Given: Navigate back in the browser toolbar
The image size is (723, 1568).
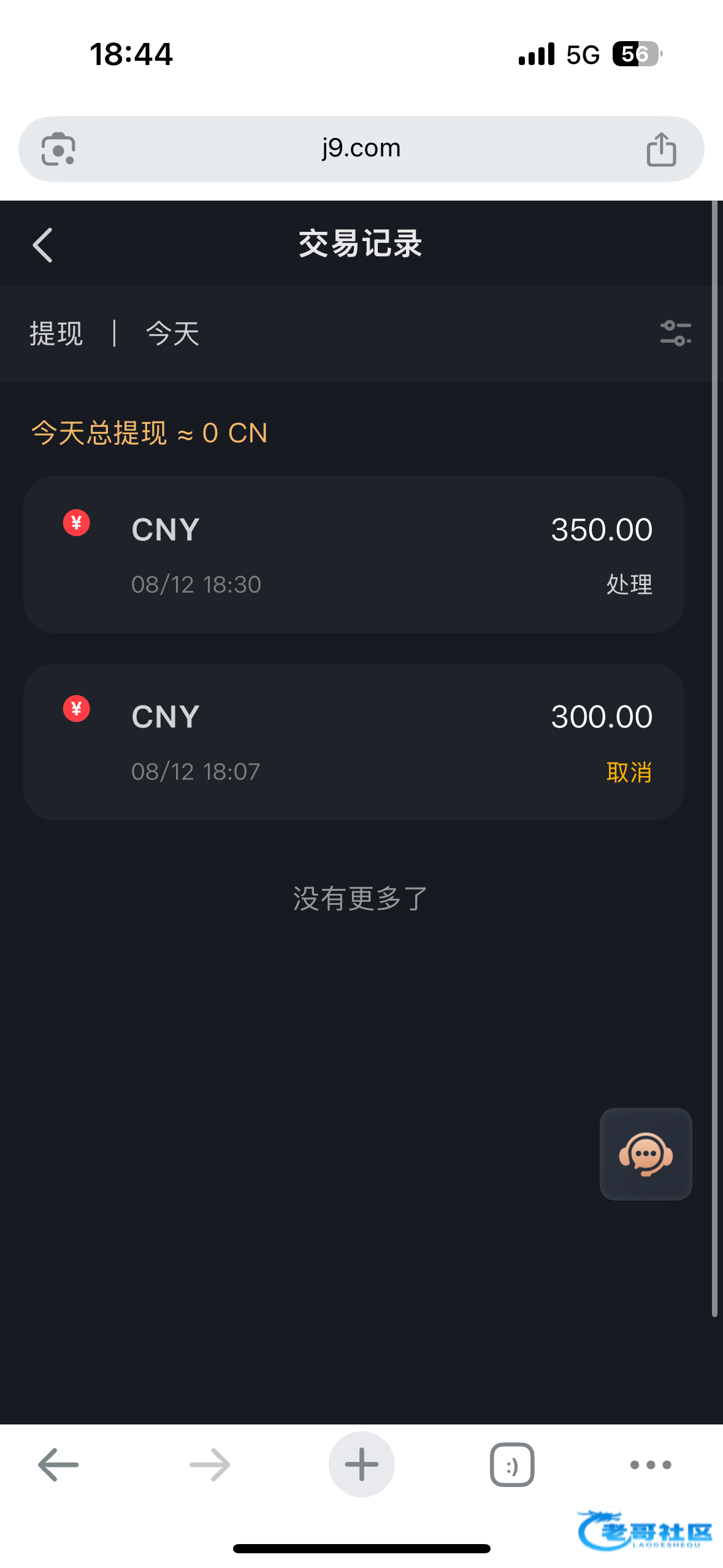Looking at the screenshot, I should pos(58,1464).
